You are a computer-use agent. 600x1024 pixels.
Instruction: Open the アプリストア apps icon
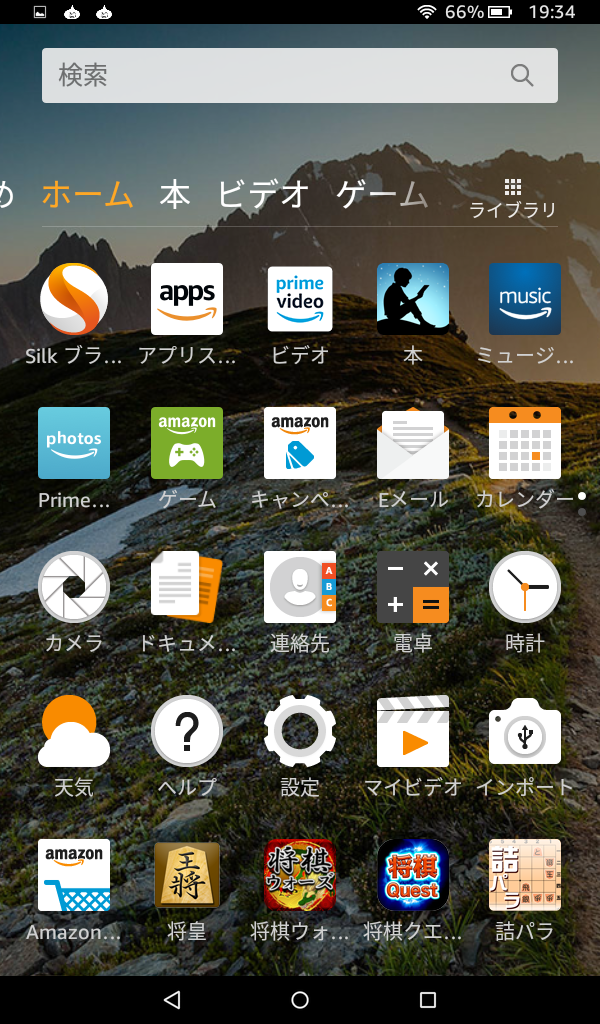187,299
